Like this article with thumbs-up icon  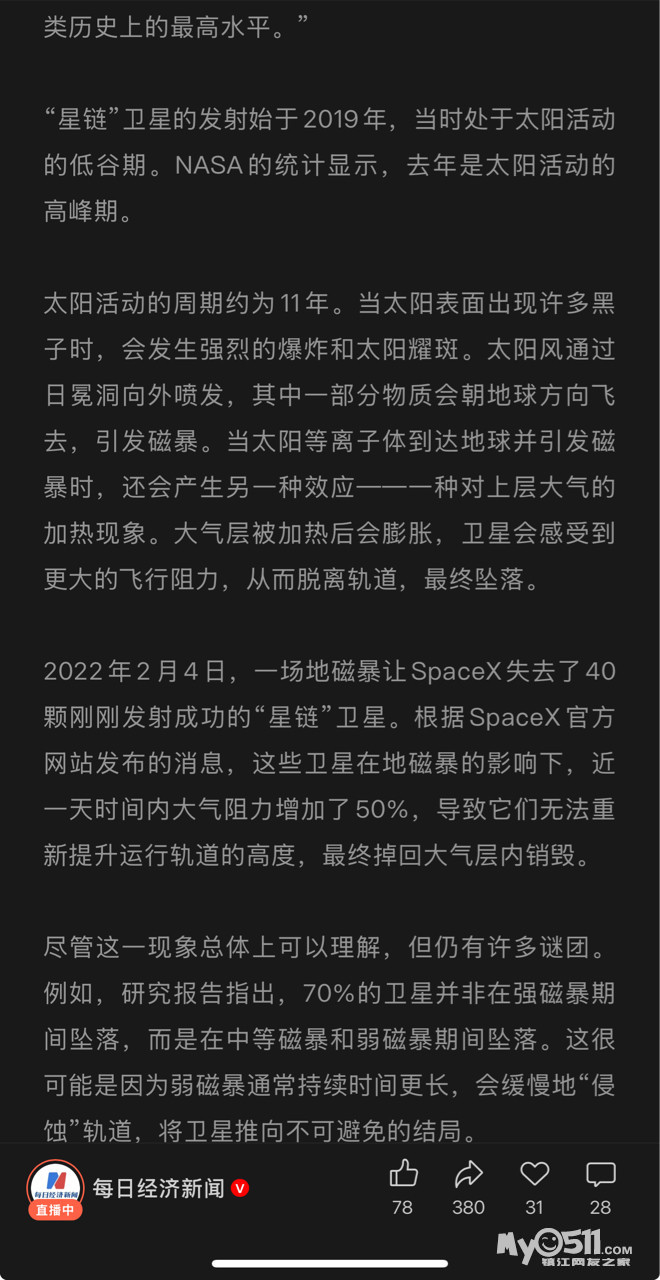(x=403, y=1174)
